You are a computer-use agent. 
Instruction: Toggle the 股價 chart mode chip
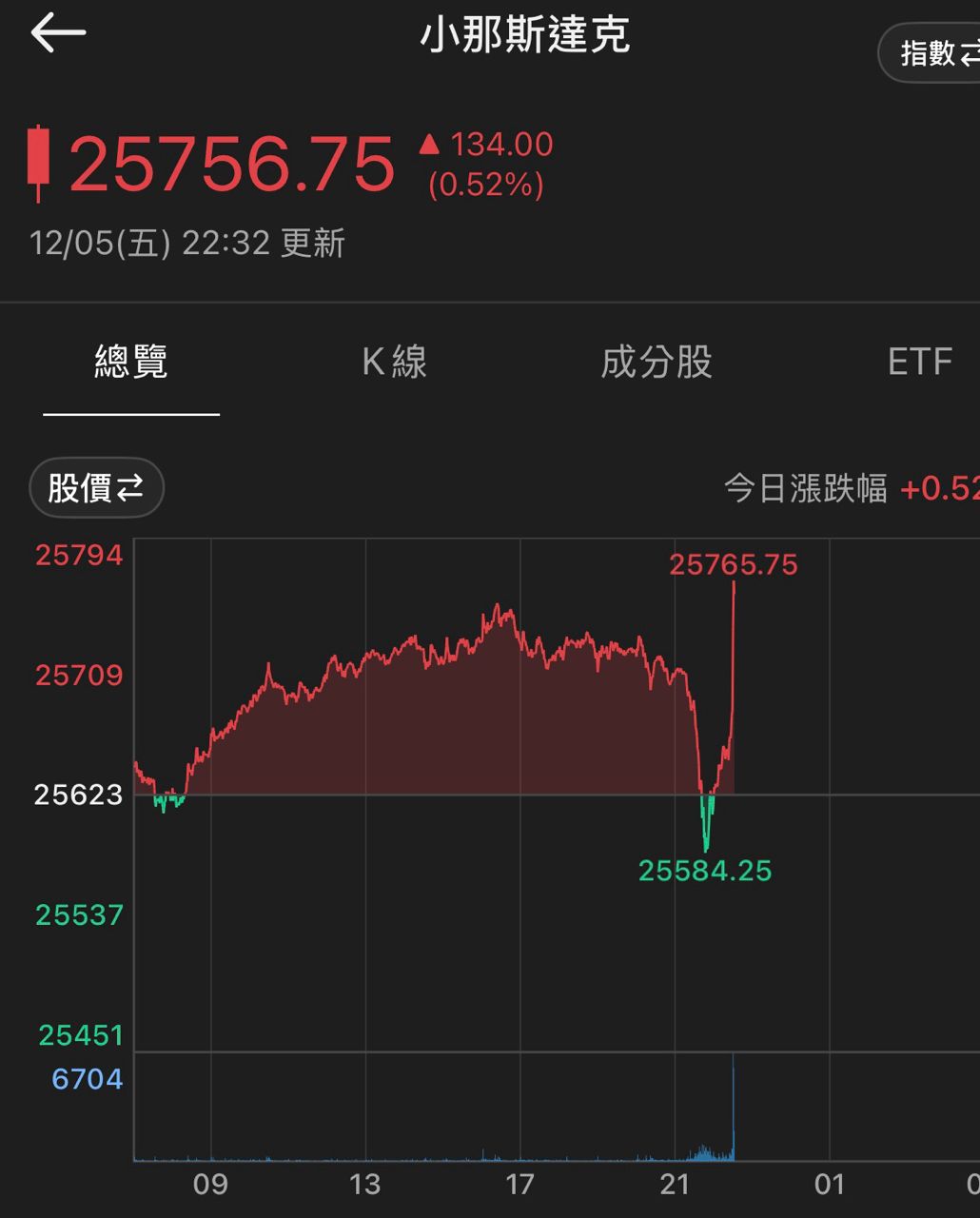pyautogui.click(x=96, y=488)
